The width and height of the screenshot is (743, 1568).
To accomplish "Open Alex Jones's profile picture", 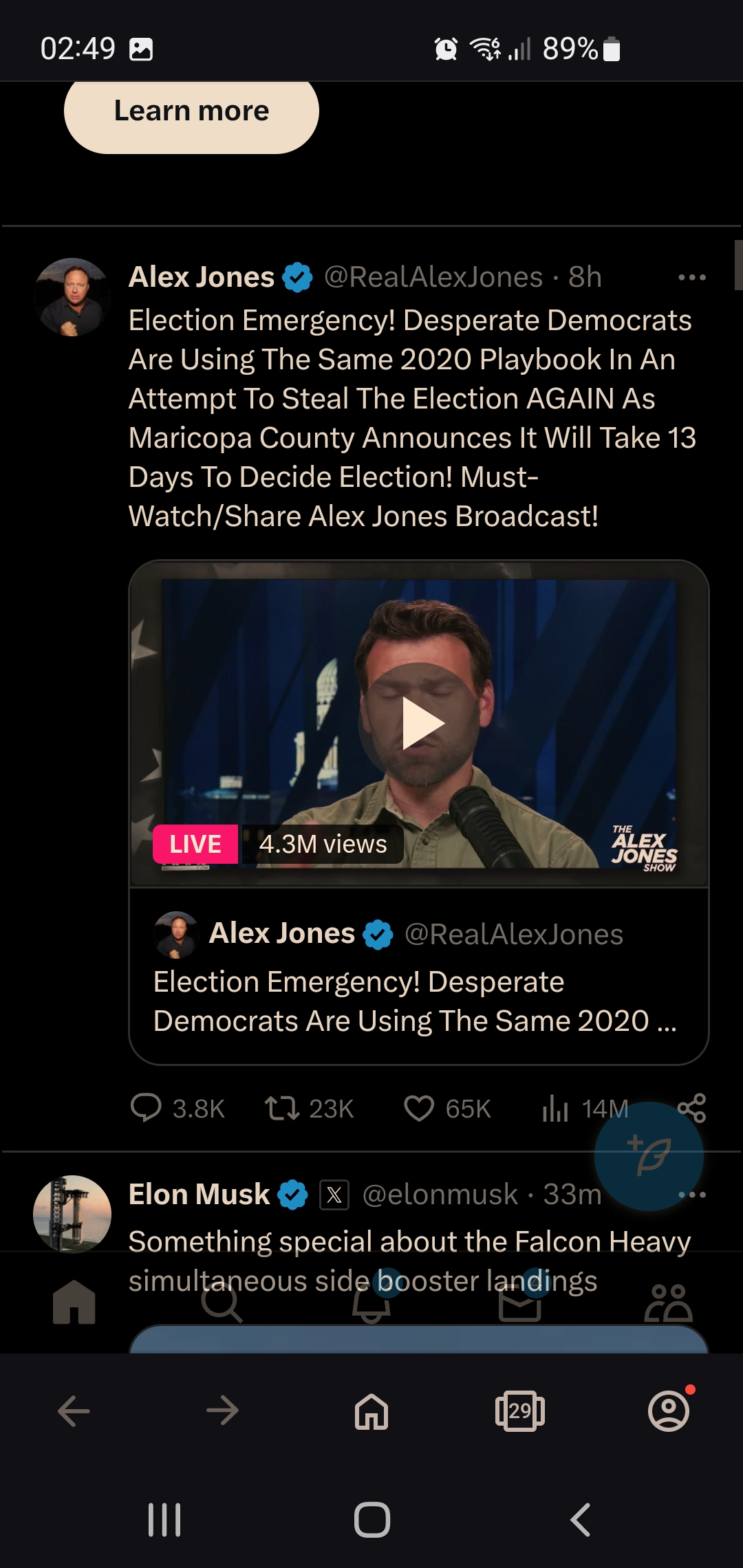I will click(72, 297).
